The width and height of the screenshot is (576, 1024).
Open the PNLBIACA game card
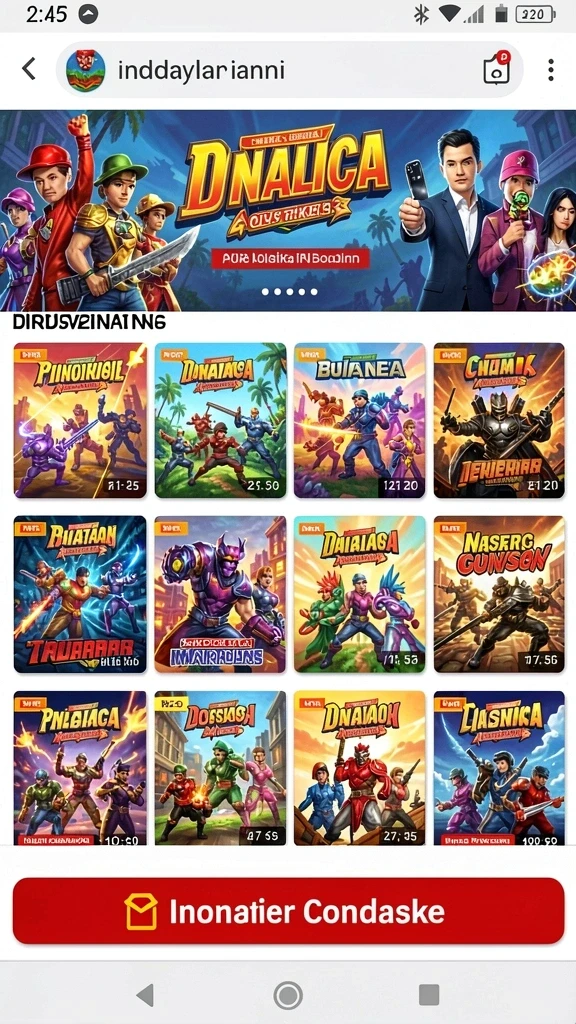click(80, 768)
